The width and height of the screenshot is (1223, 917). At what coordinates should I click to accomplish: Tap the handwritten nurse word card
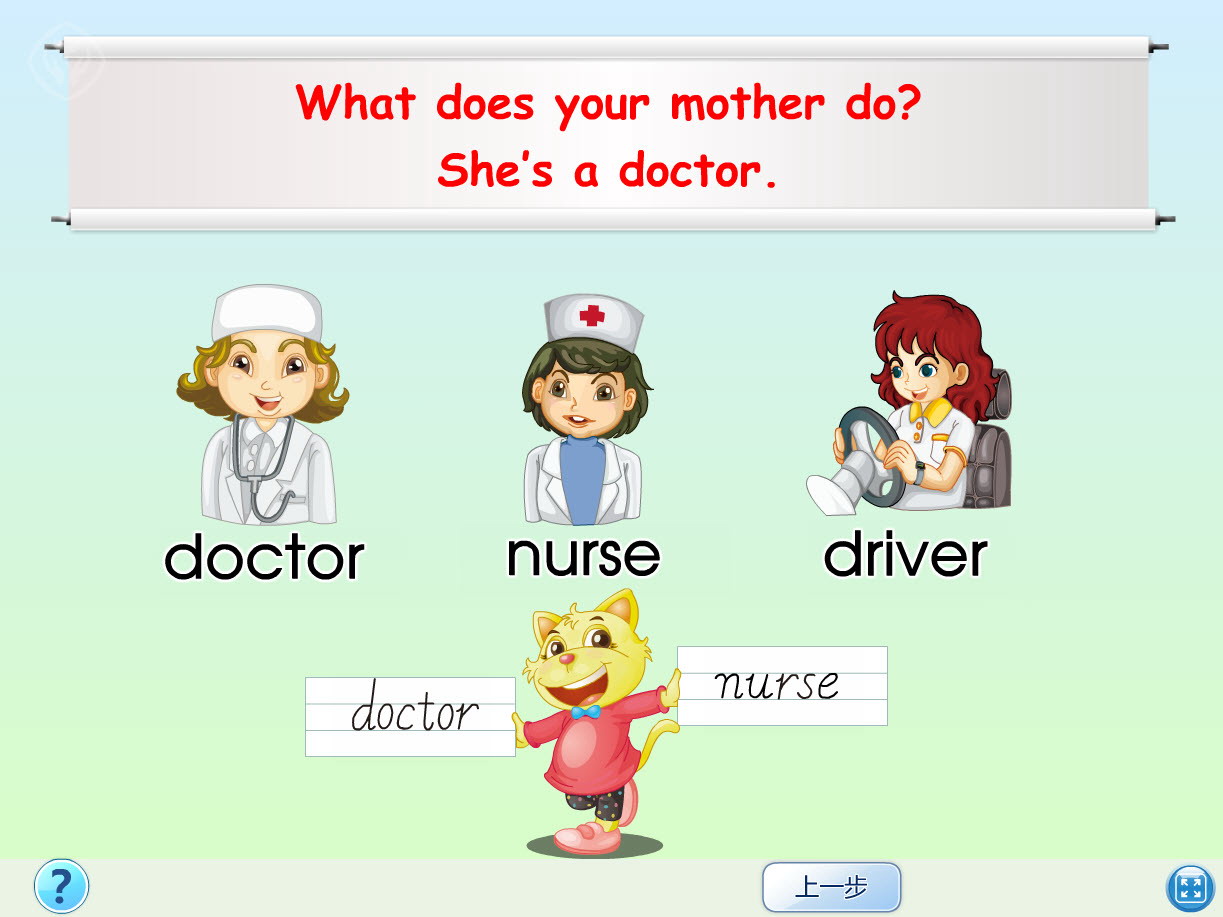point(782,685)
